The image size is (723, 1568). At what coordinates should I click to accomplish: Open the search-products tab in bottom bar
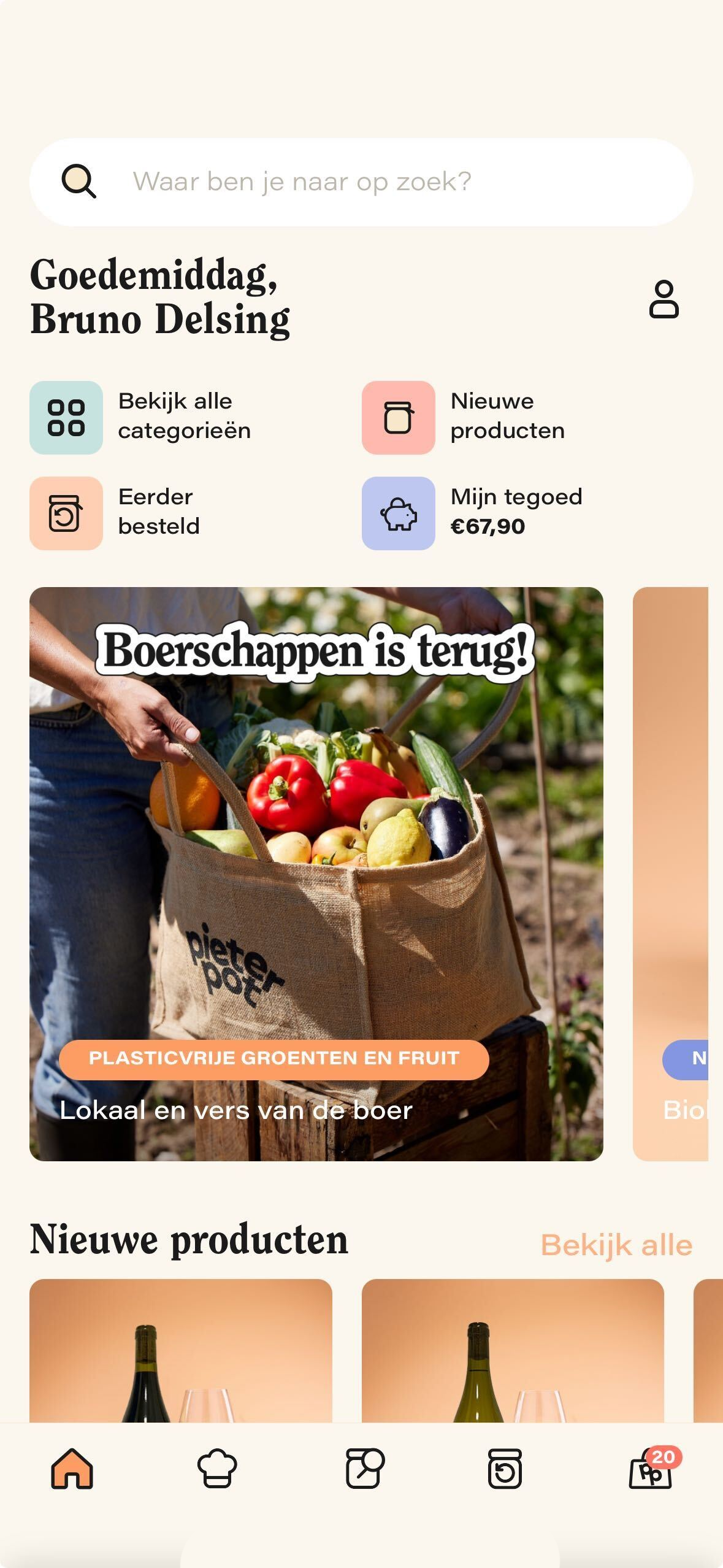(365, 1469)
